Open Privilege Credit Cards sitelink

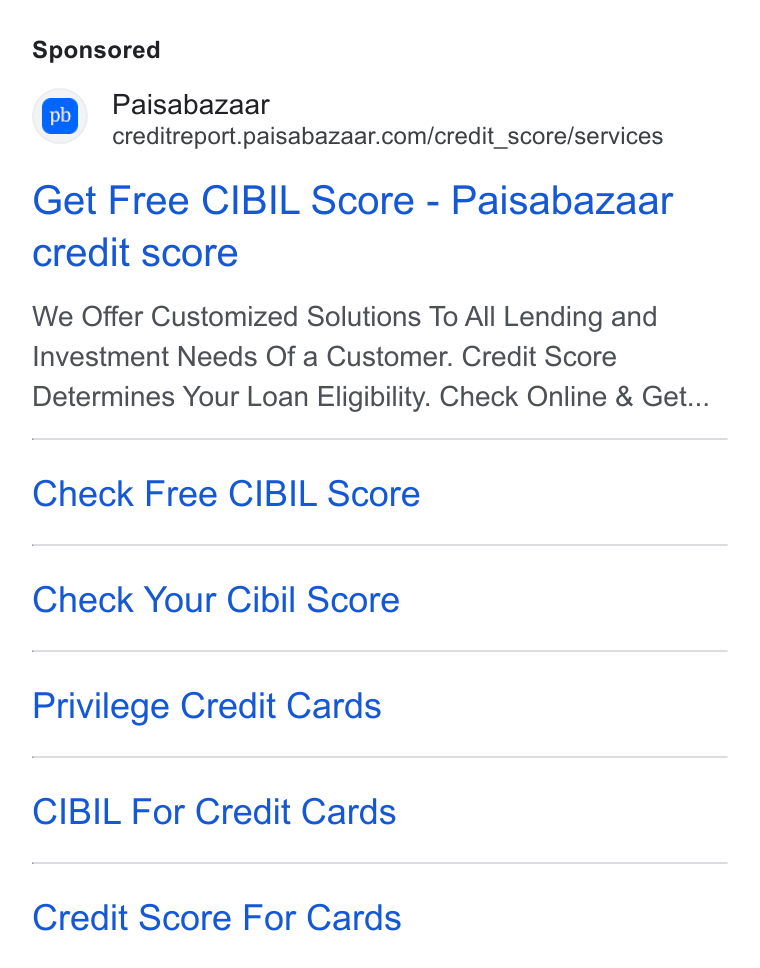click(x=207, y=706)
